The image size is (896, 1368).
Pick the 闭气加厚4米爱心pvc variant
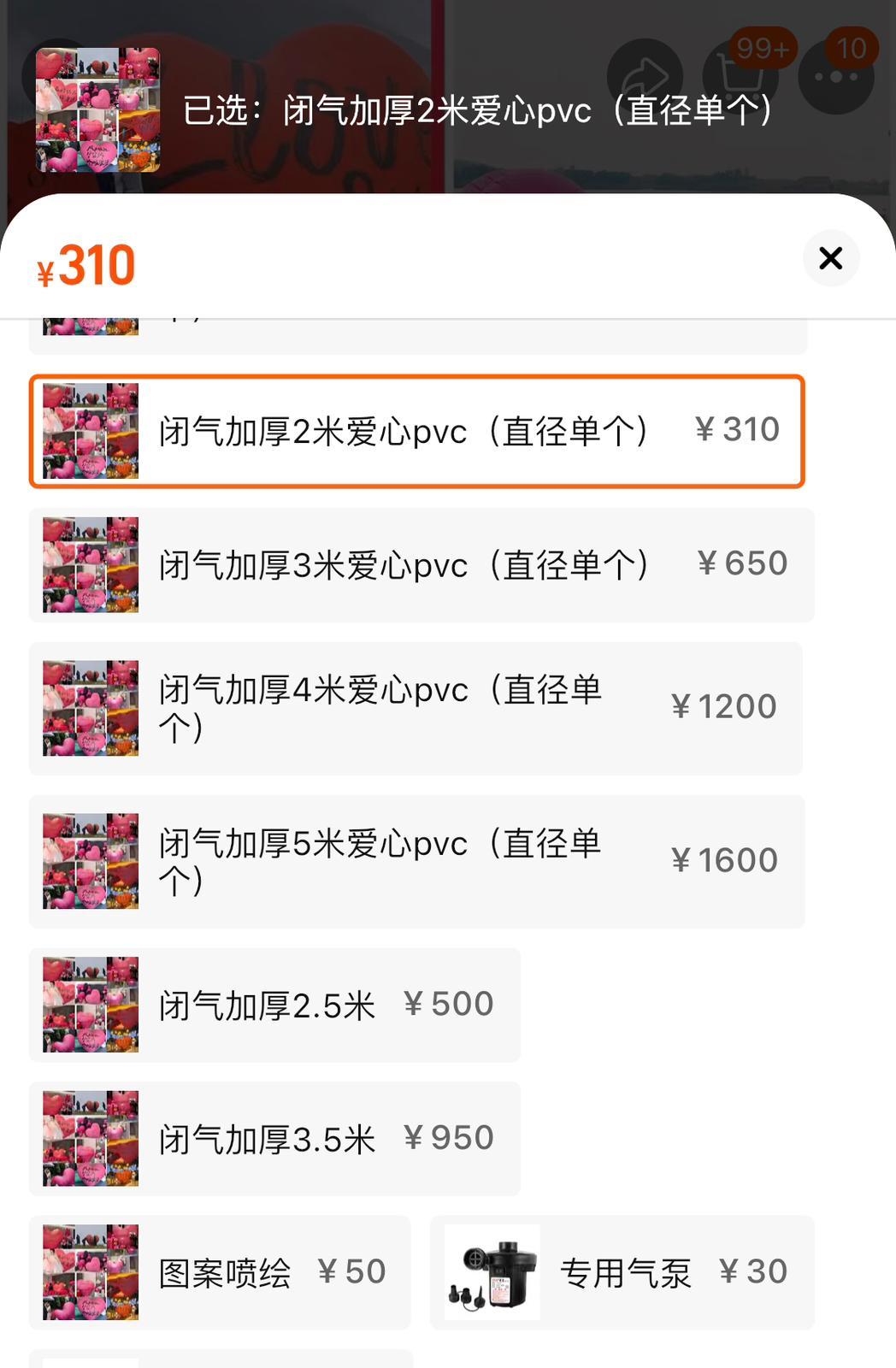tap(416, 708)
